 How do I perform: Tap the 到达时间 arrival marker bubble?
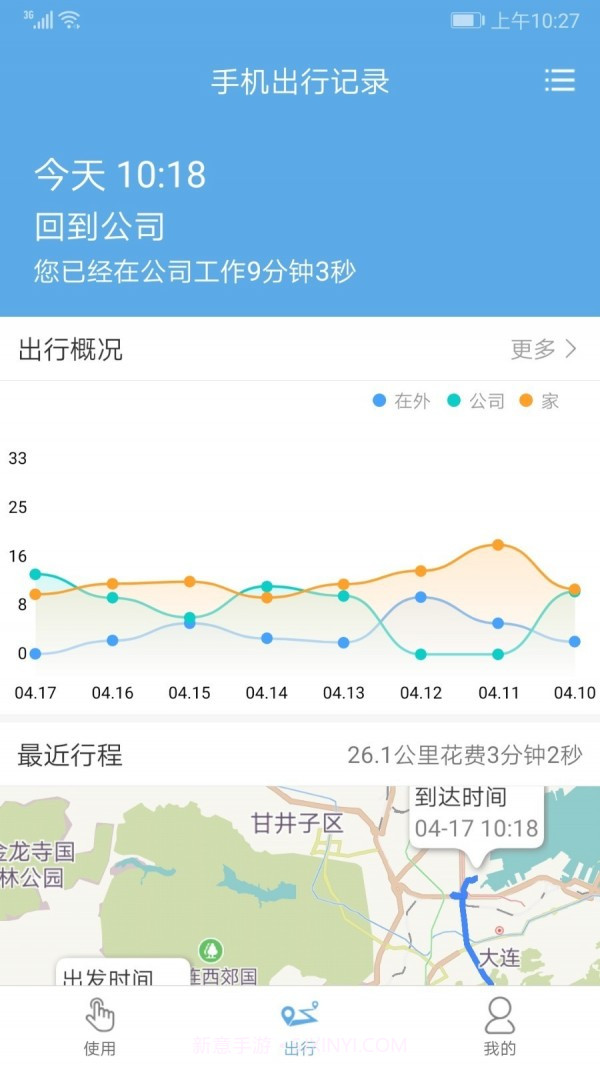476,815
